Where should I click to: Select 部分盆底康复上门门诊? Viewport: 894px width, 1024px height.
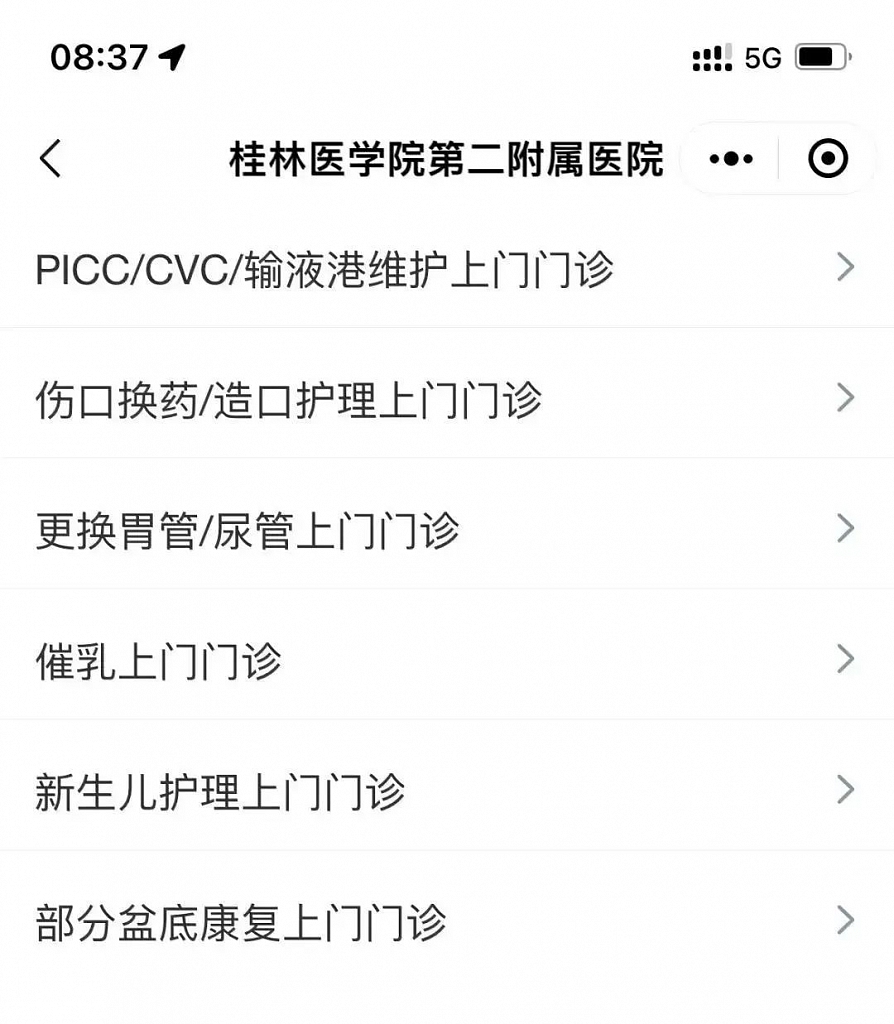click(x=445, y=921)
